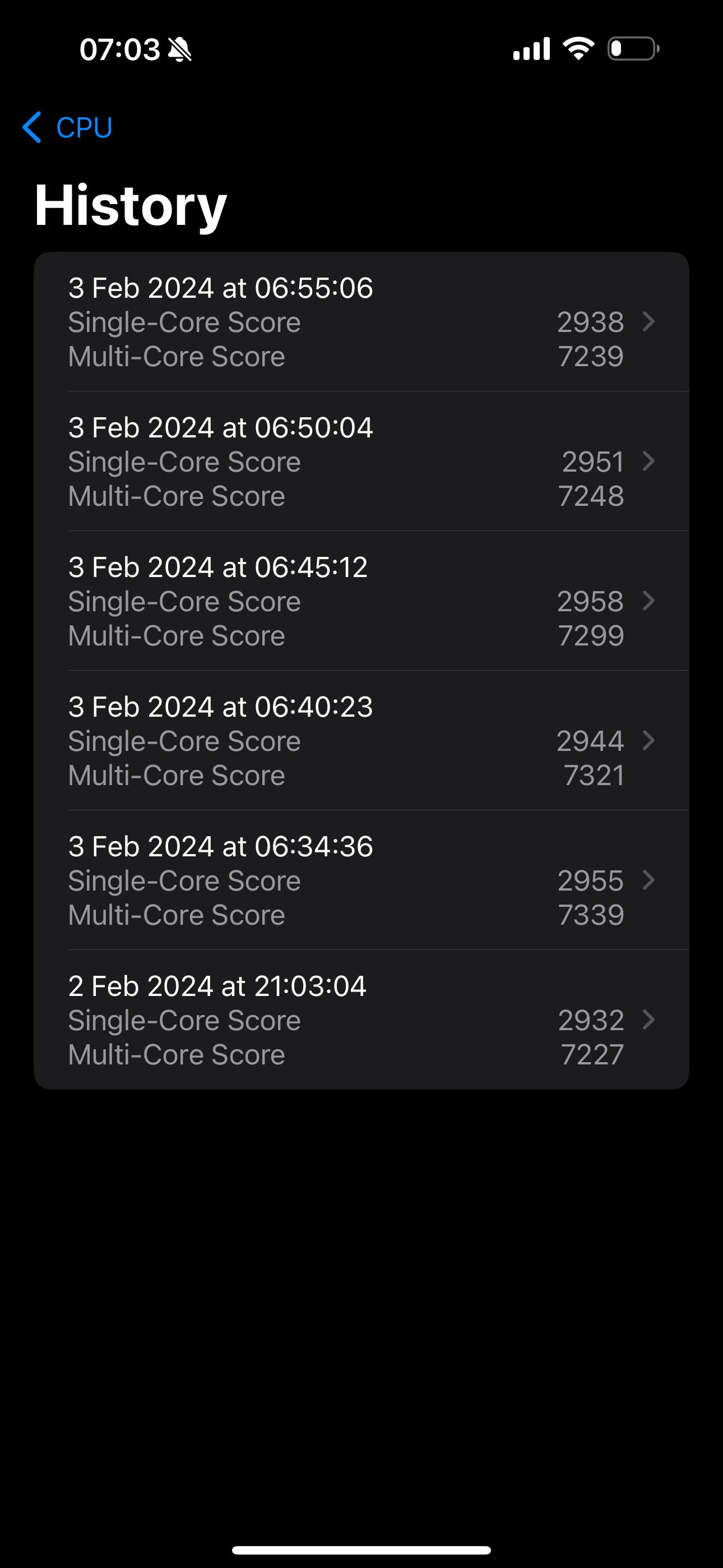Go back to the CPU screen
This screenshot has height=1568, width=723.
[x=68, y=127]
